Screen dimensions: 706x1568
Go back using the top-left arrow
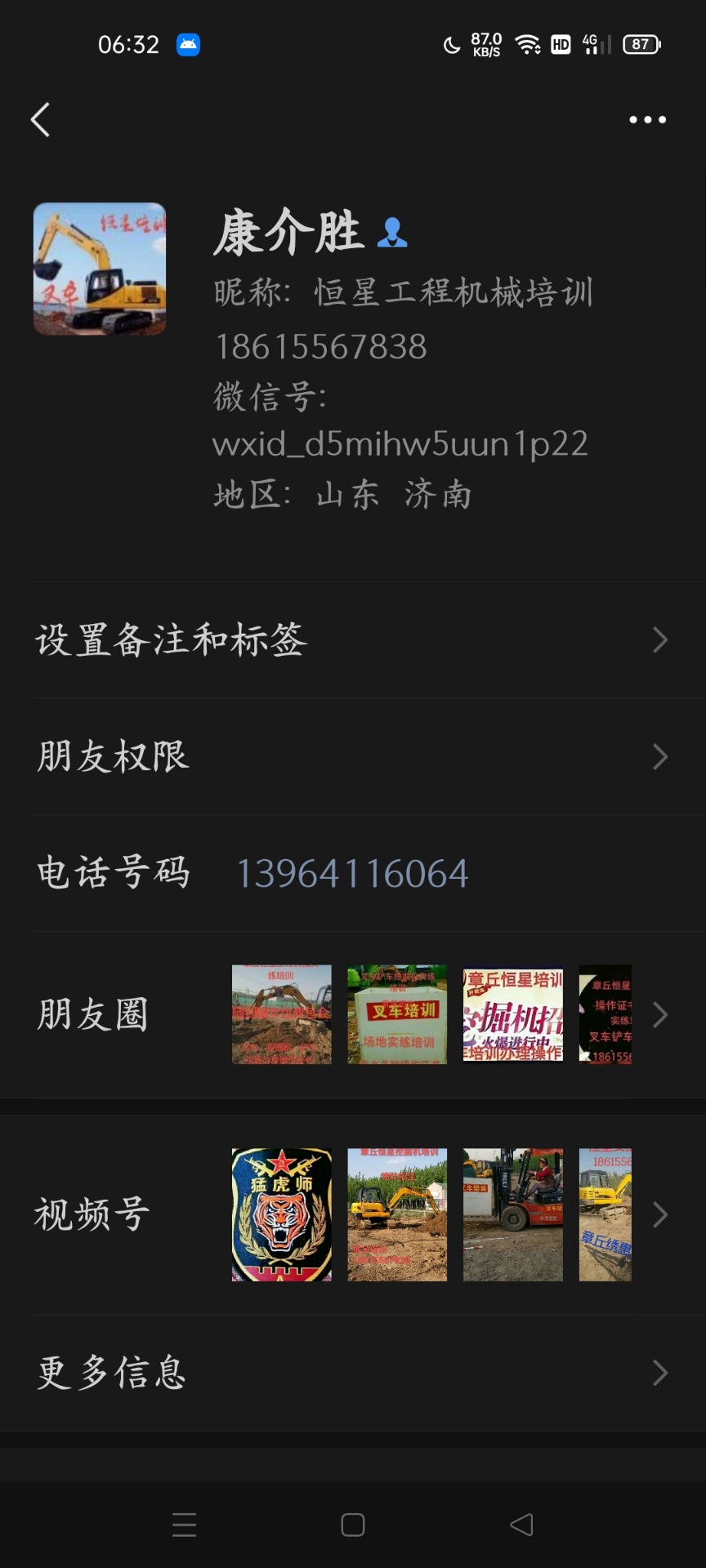click(41, 120)
